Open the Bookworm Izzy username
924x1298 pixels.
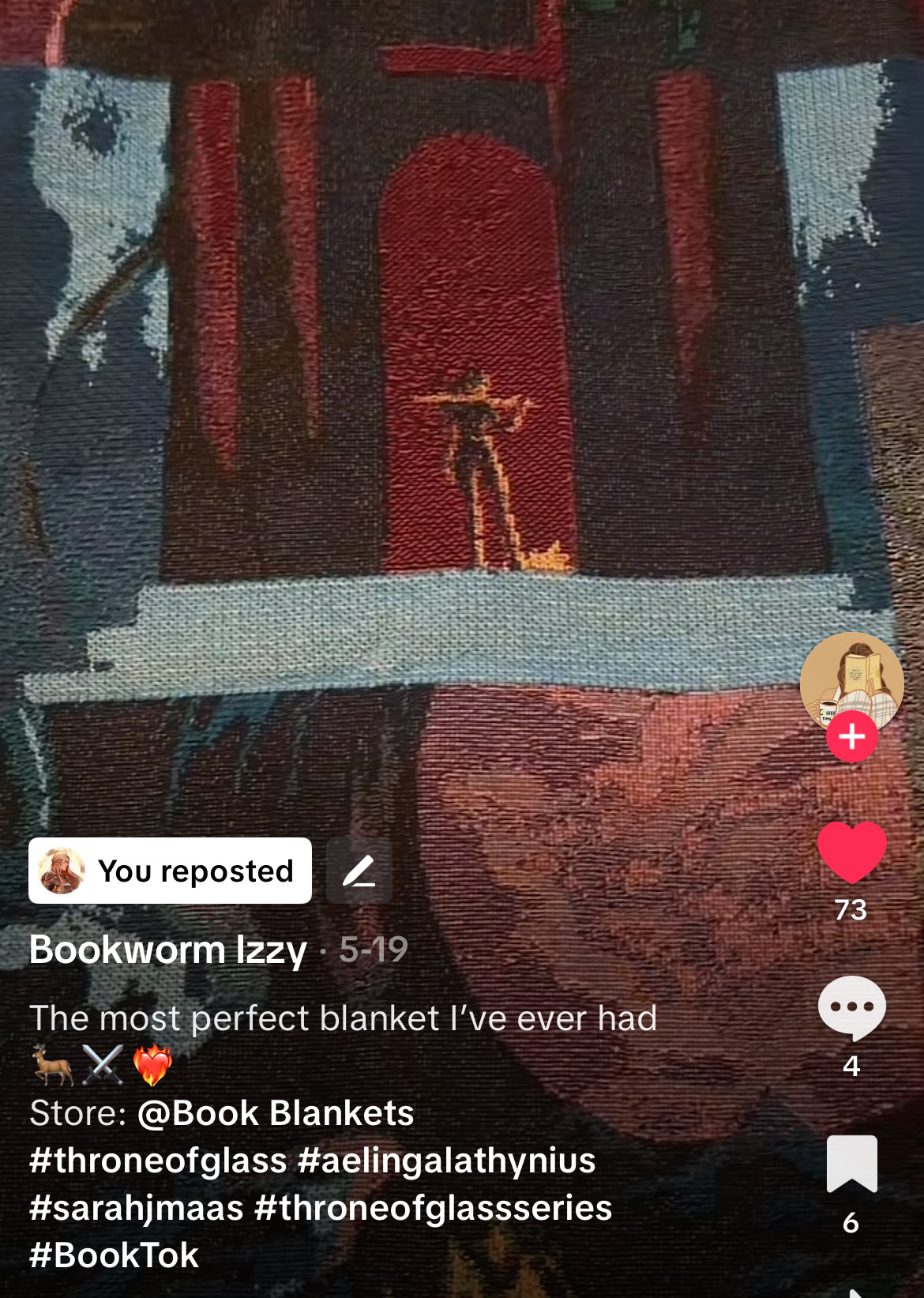pyautogui.click(x=167, y=950)
